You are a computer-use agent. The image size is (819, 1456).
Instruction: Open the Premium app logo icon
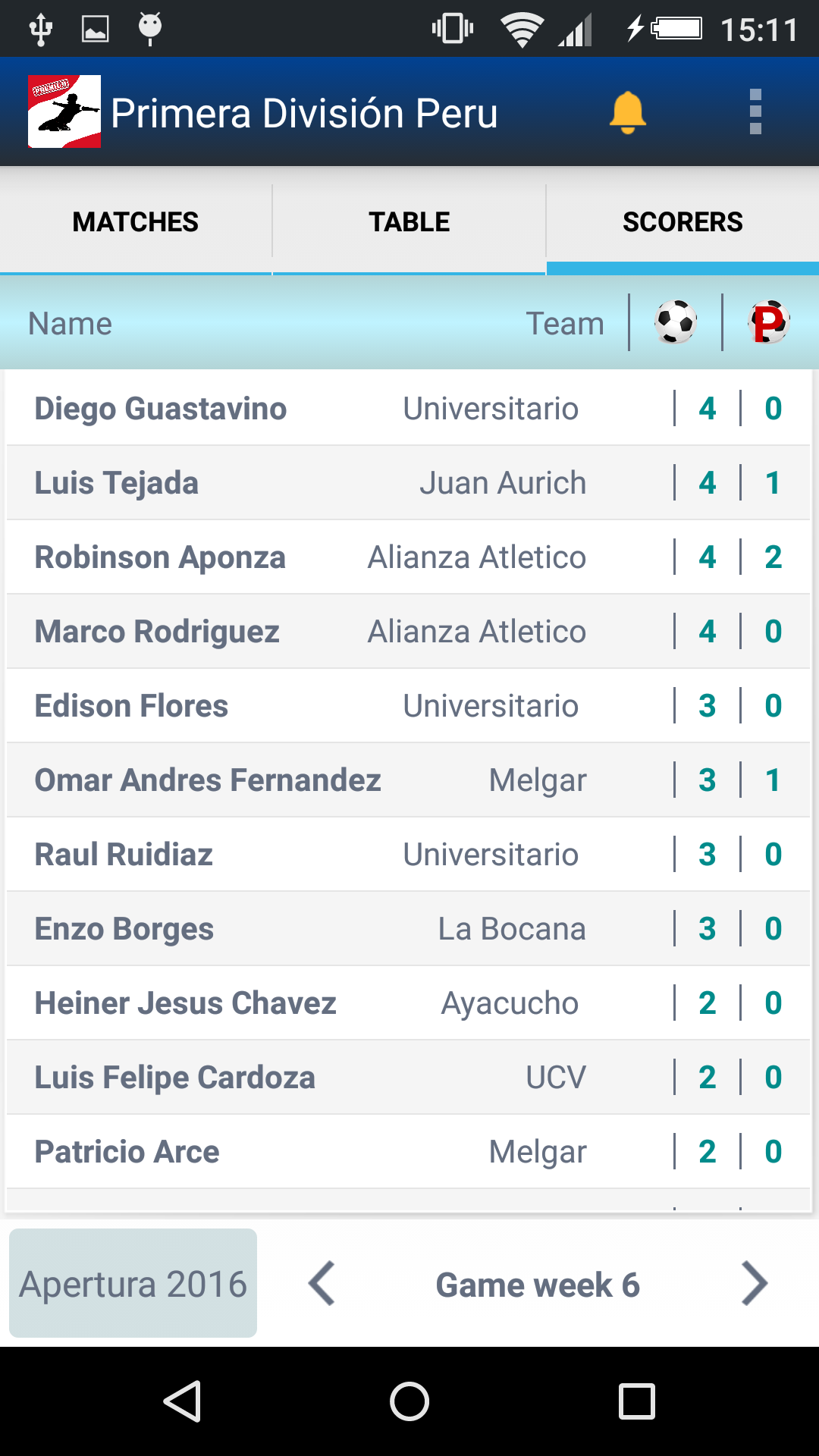coord(64,111)
